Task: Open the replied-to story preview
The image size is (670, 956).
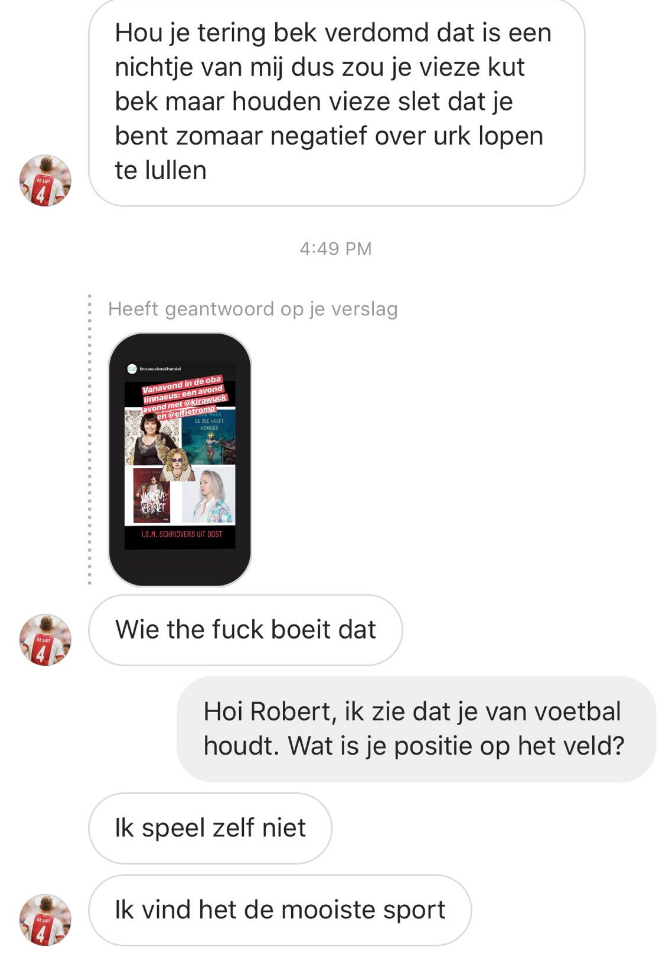Action: [179, 459]
